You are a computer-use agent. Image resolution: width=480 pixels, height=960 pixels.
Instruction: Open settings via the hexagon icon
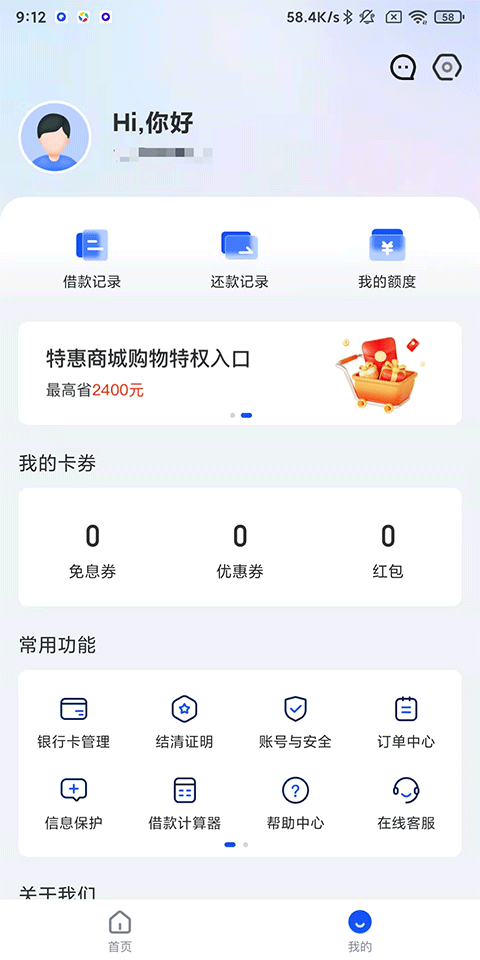pos(447,67)
